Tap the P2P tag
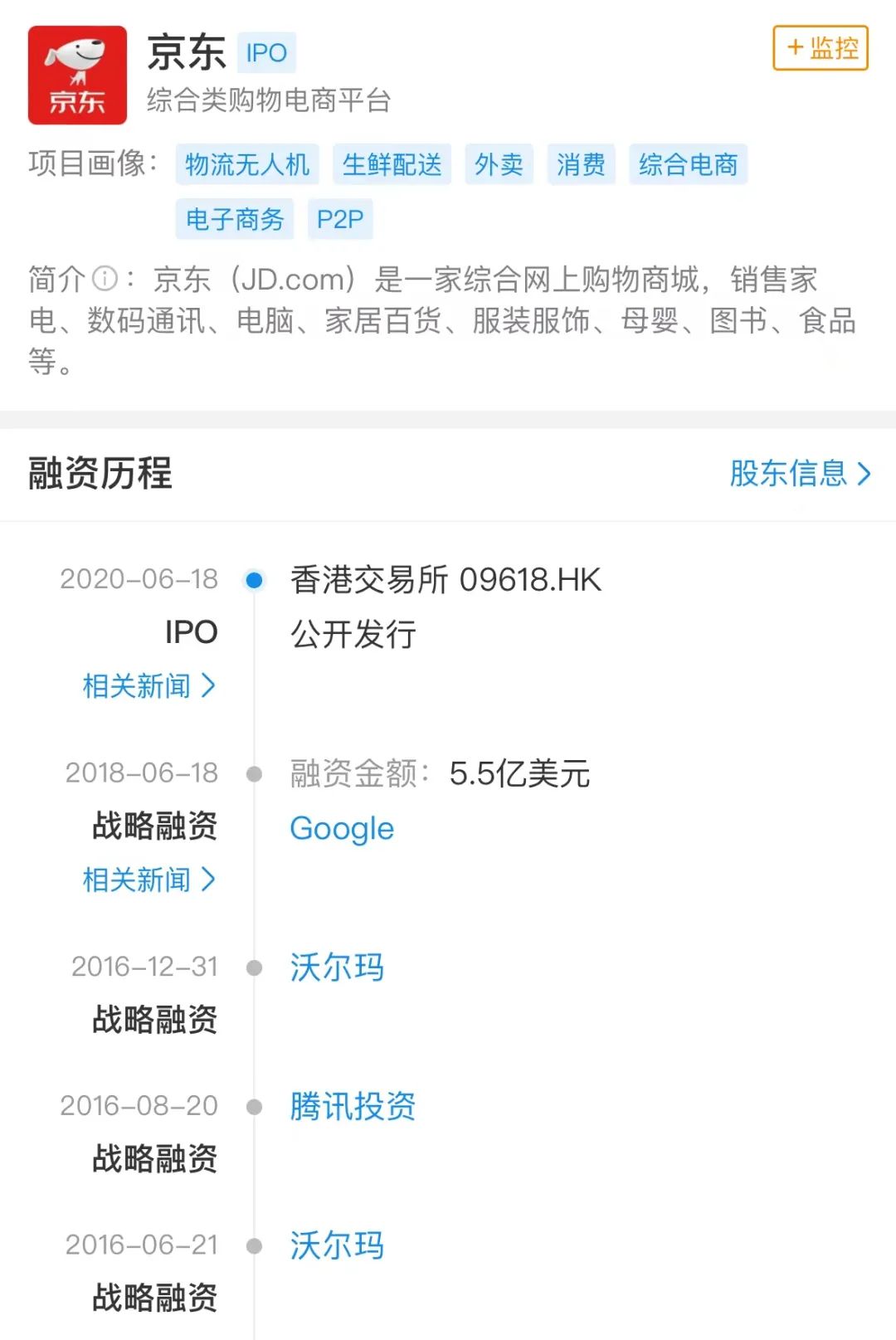The height and width of the screenshot is (1340, 896). point(340,219)
